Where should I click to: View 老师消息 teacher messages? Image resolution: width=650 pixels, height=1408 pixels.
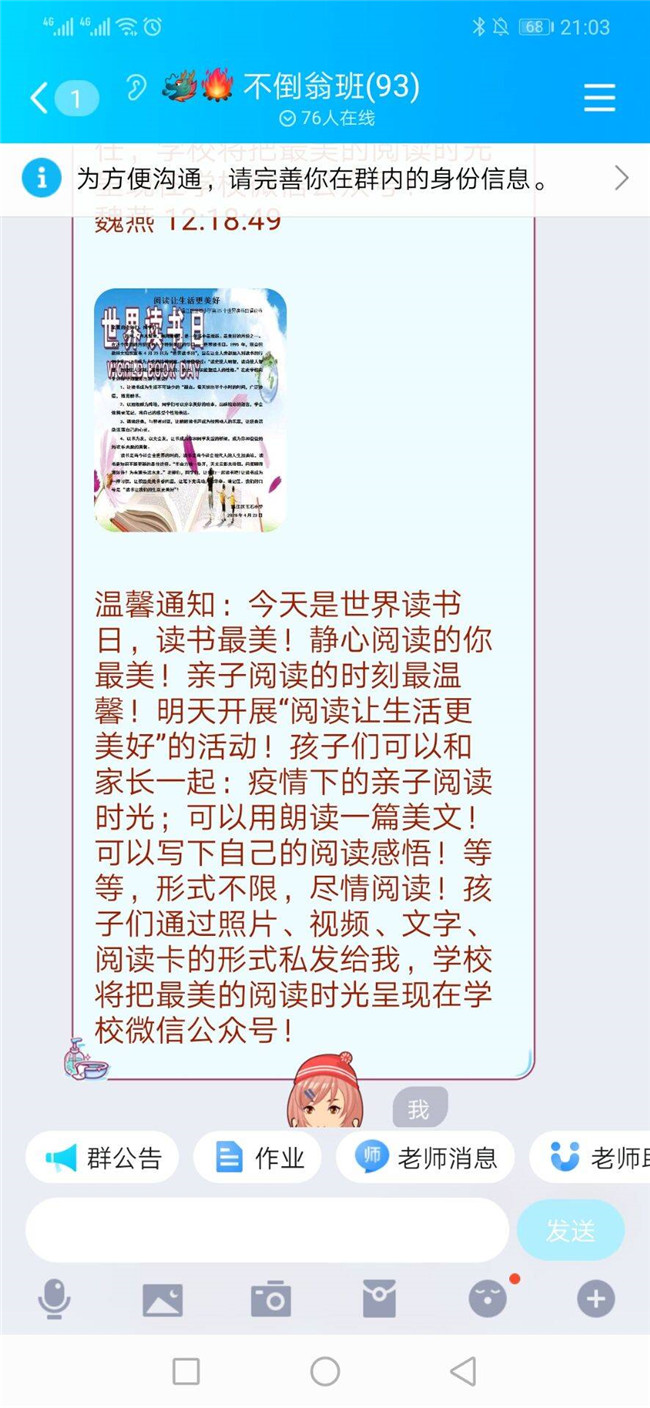pos(426,1158)
